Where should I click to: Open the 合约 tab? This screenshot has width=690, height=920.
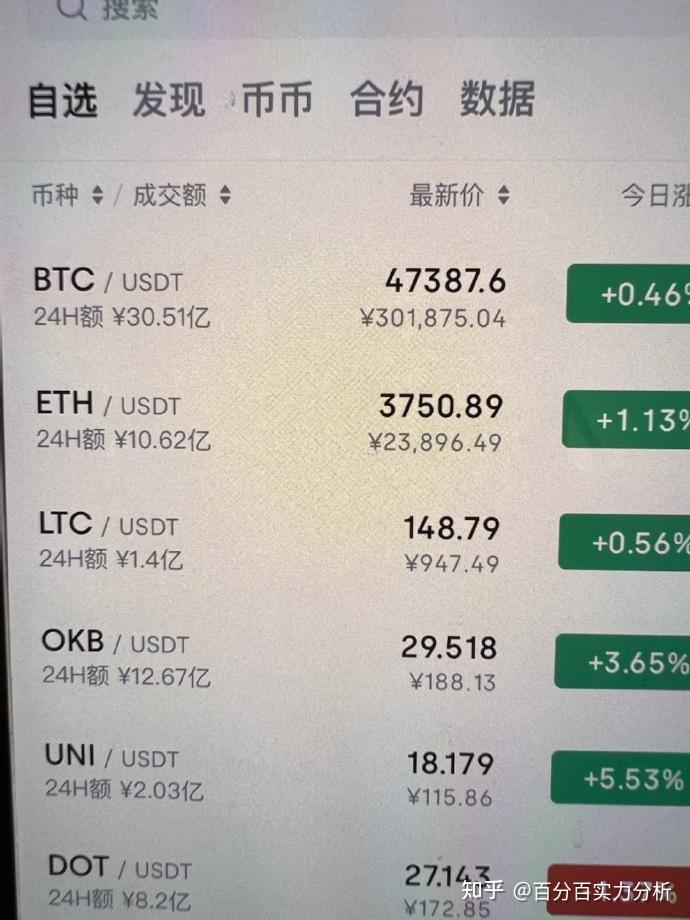click(x=386, y=99)
